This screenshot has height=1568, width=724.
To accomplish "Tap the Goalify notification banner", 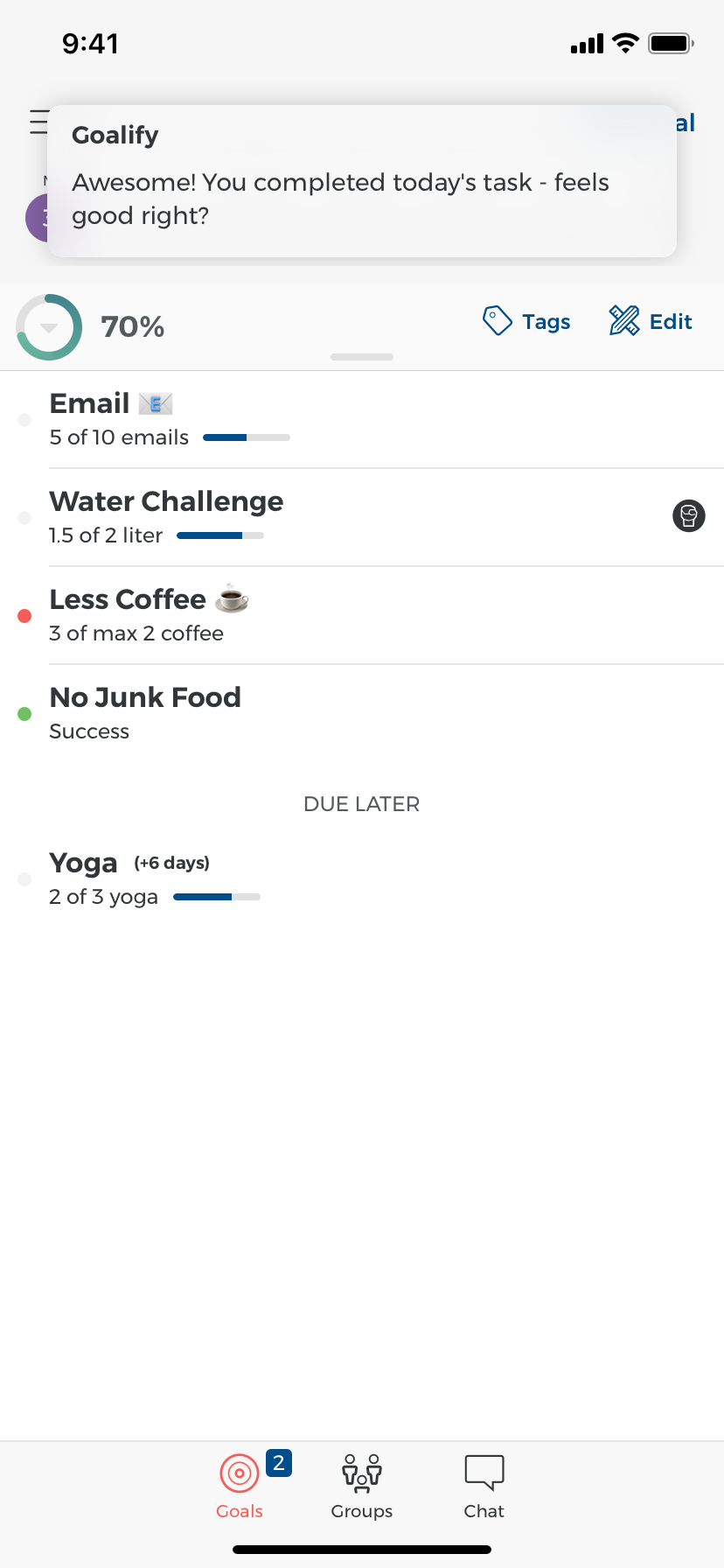I will tap(361, 181).
